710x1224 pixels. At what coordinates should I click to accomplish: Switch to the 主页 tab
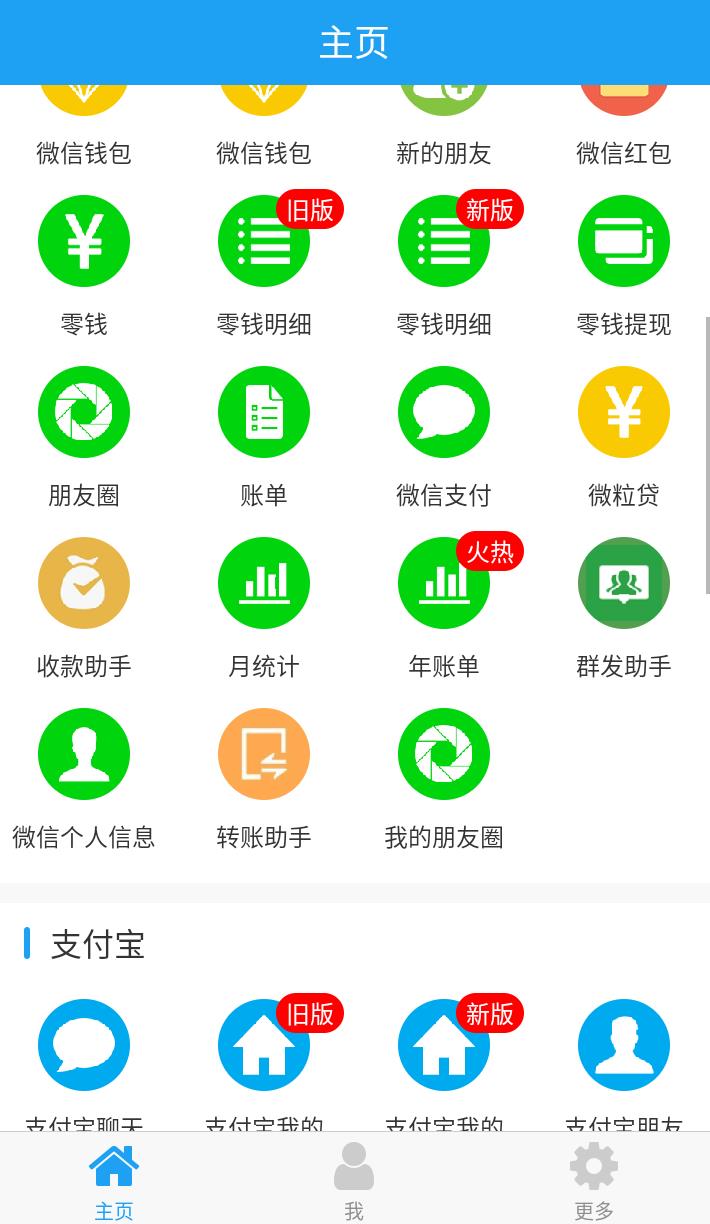(x=114, y=1180)
